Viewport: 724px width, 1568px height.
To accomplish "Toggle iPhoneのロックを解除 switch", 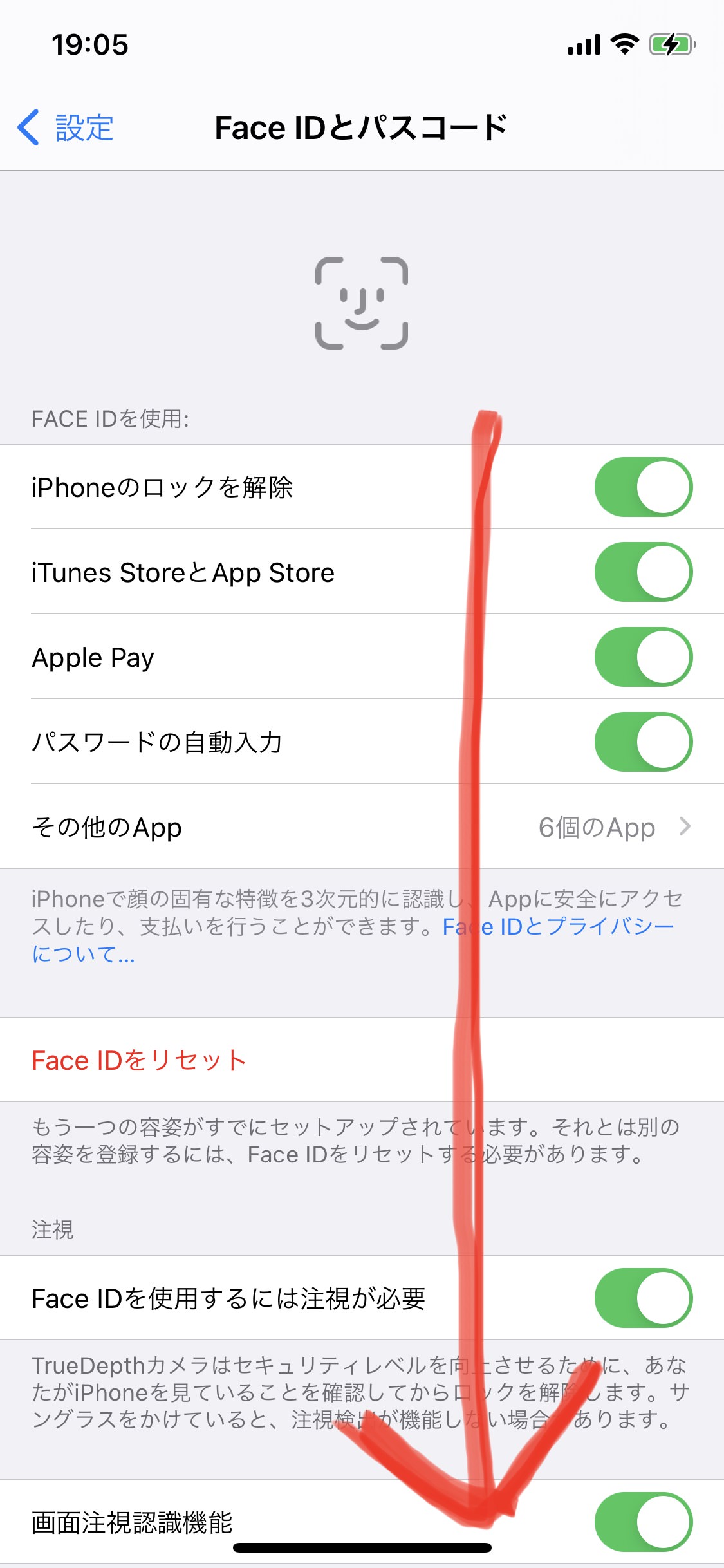I will pos(643,487).
